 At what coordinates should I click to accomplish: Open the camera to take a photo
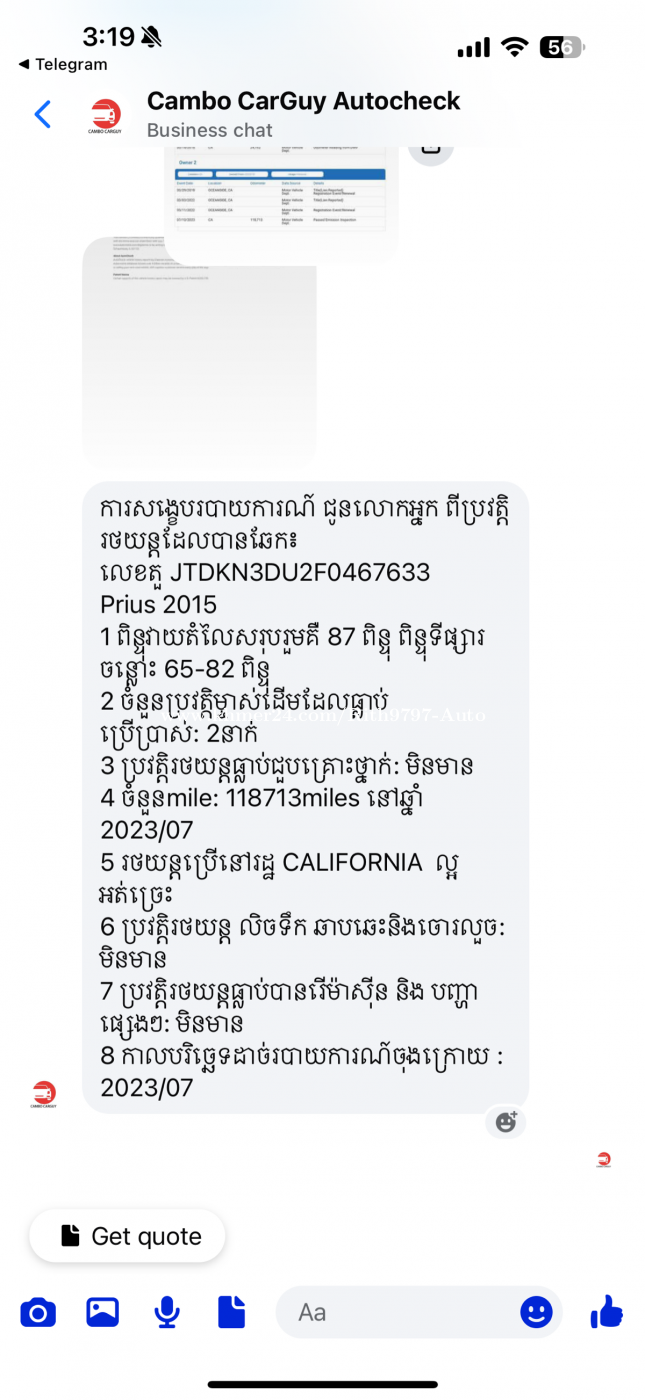(38, 1312)
